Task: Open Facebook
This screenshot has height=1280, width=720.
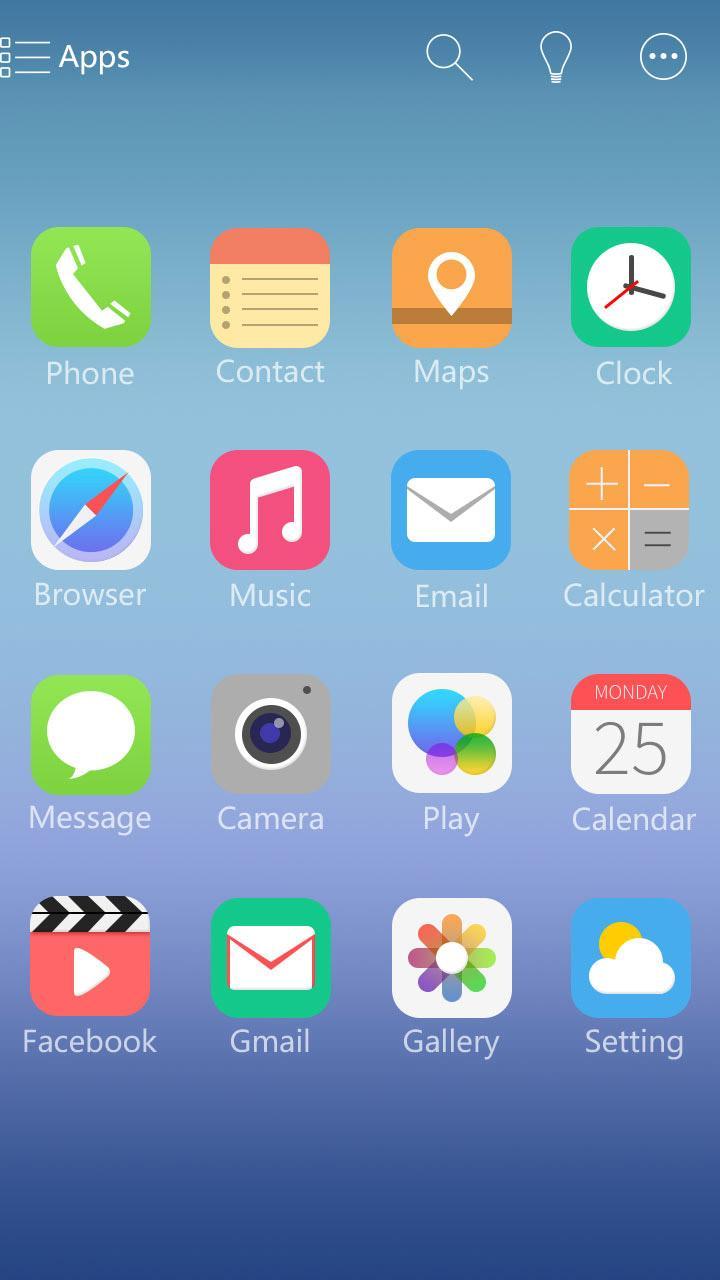Action: point(90,957)
